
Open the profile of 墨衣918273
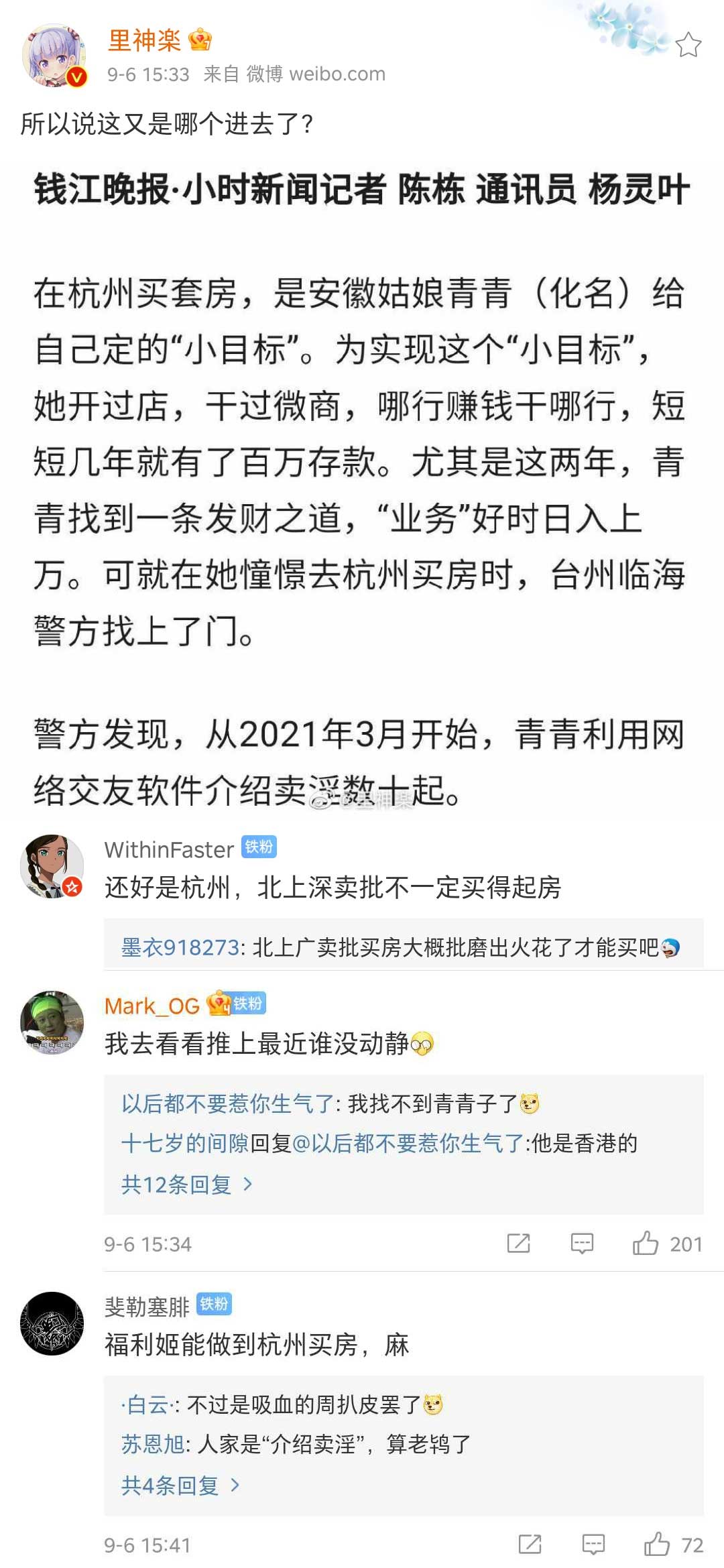click(180, 947)
